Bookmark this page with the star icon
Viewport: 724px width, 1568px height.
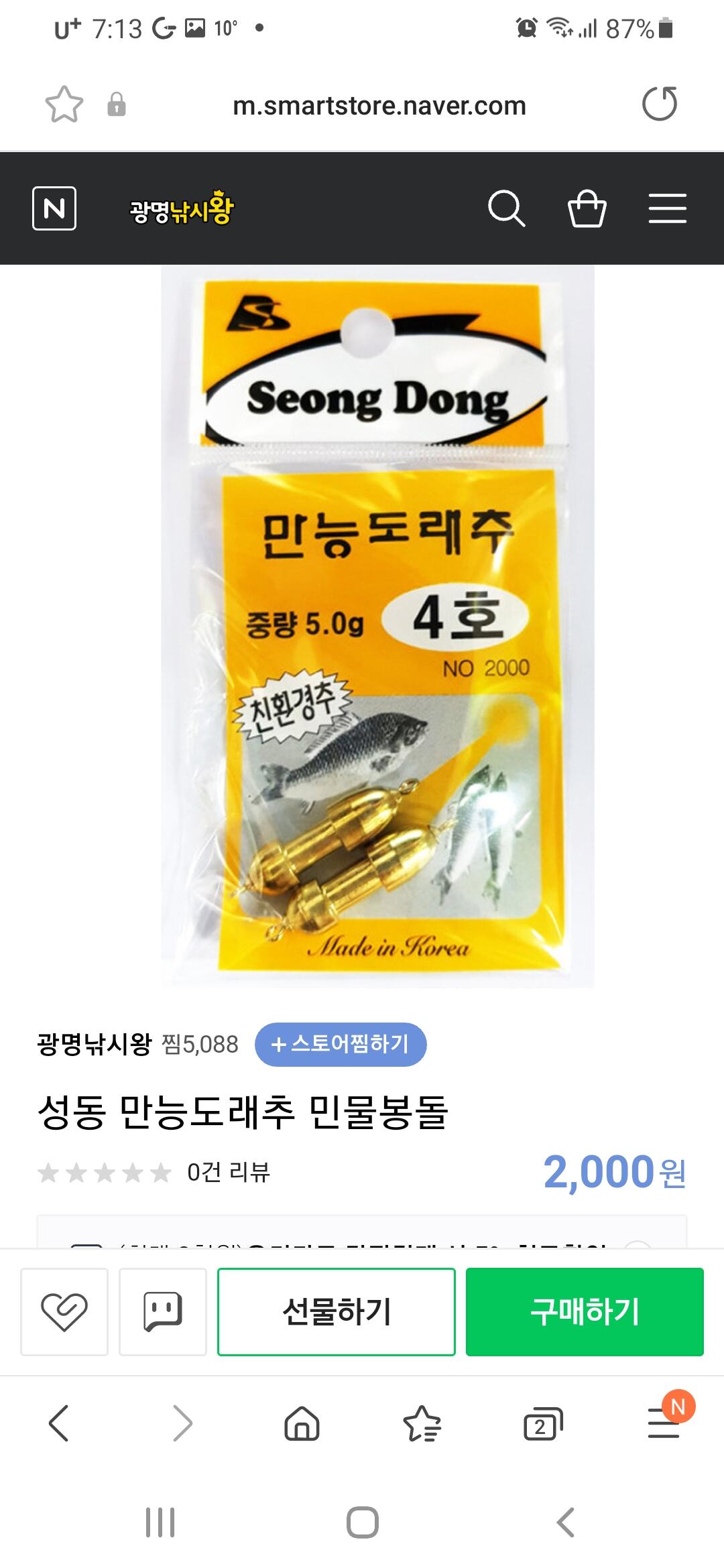64,105
